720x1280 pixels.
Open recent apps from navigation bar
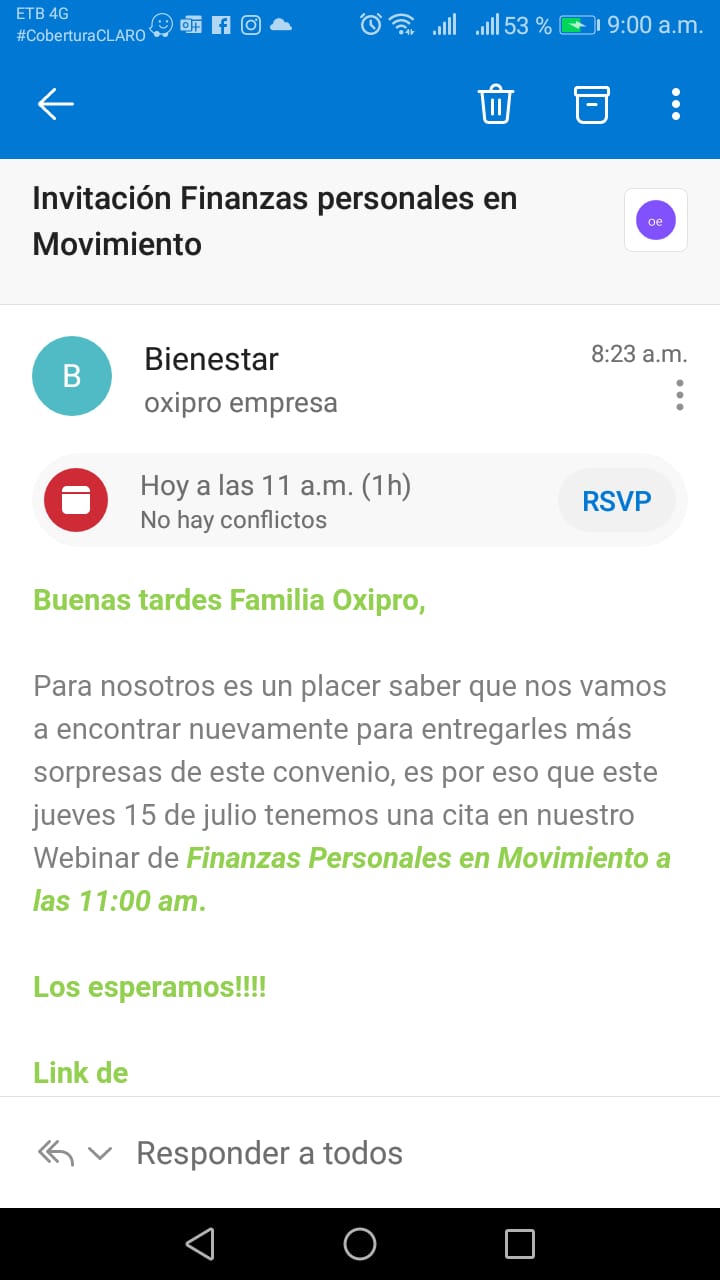click(520, 1244)
